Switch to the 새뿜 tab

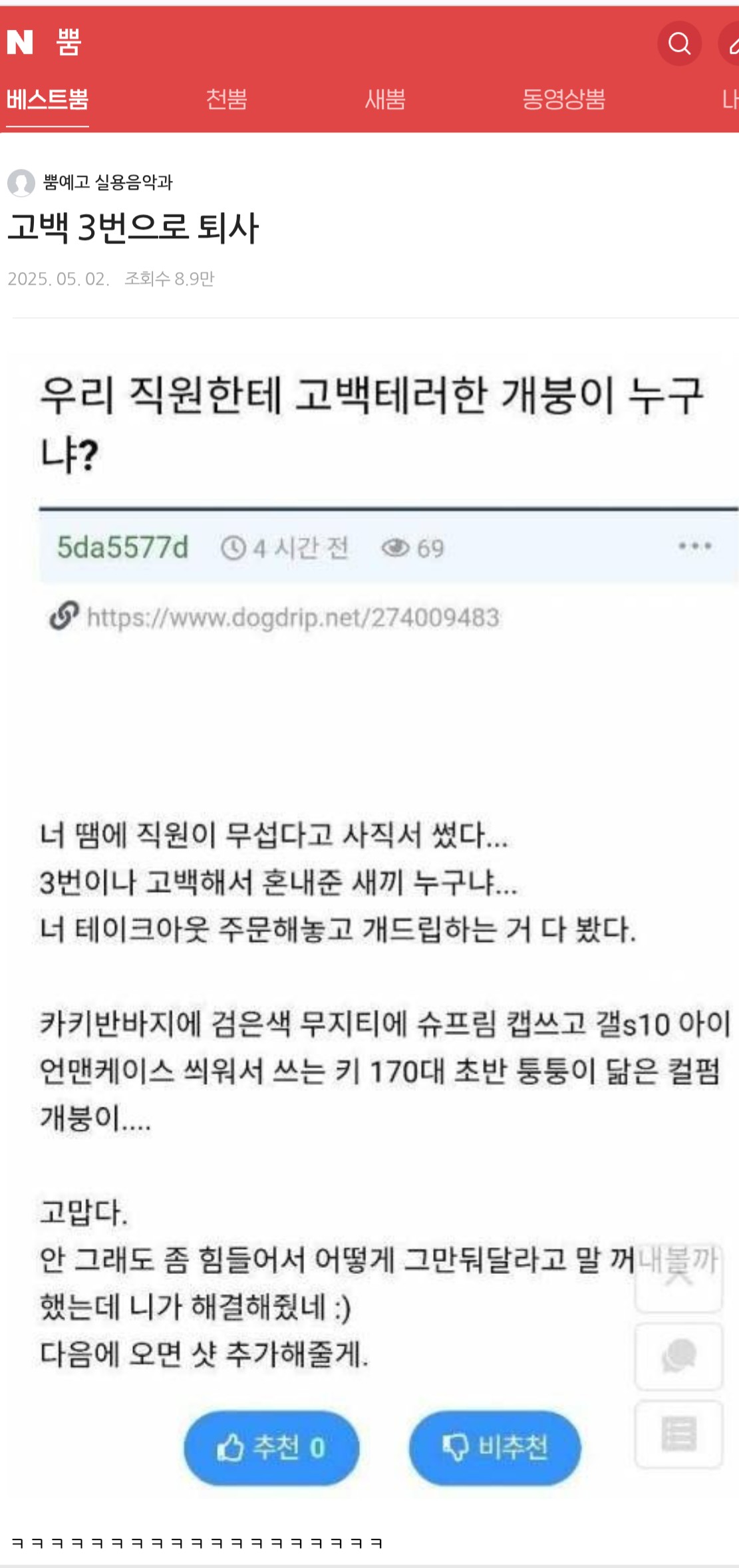coord(384,100)
